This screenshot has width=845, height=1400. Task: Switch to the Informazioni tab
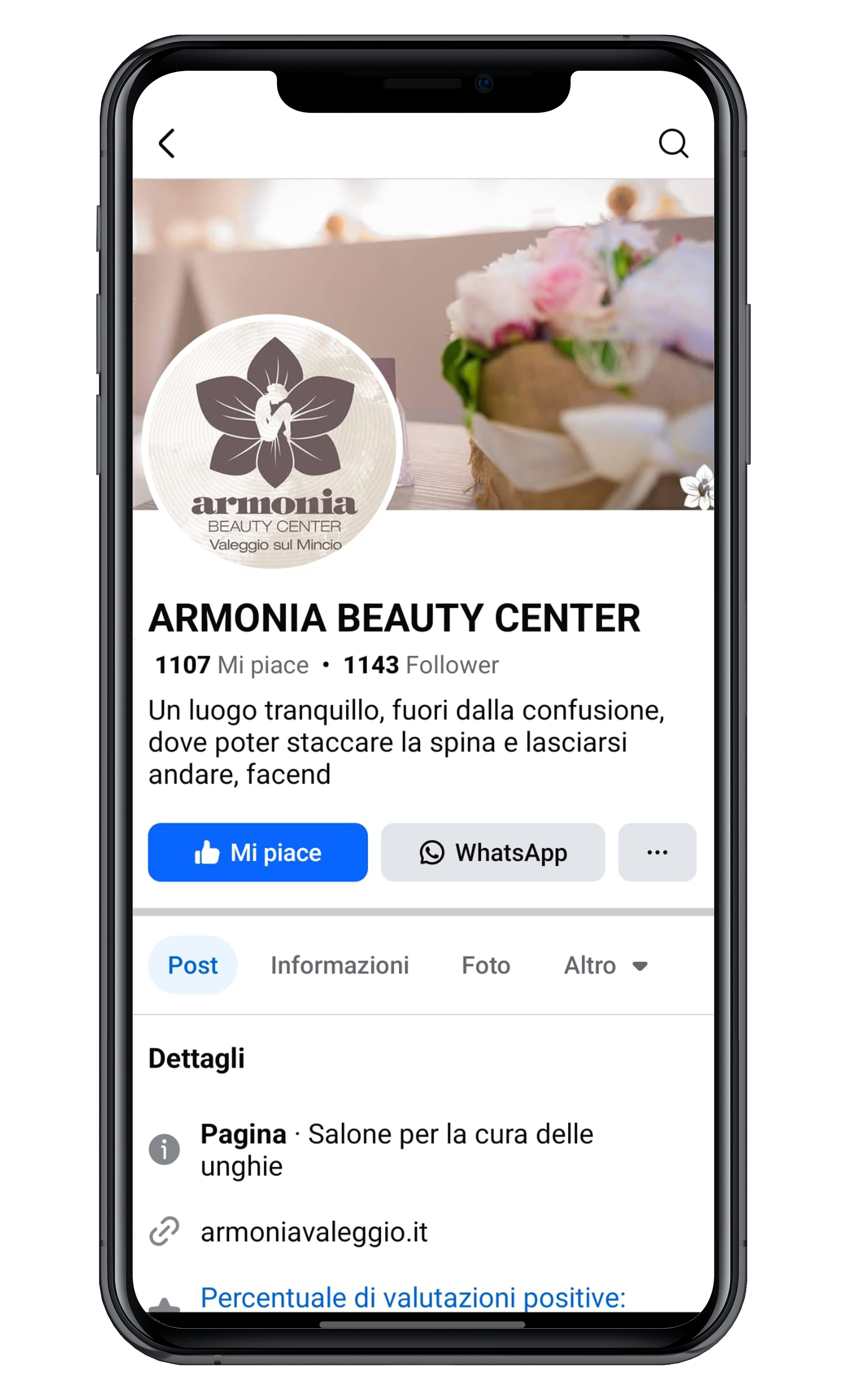[x=340, y=965]
